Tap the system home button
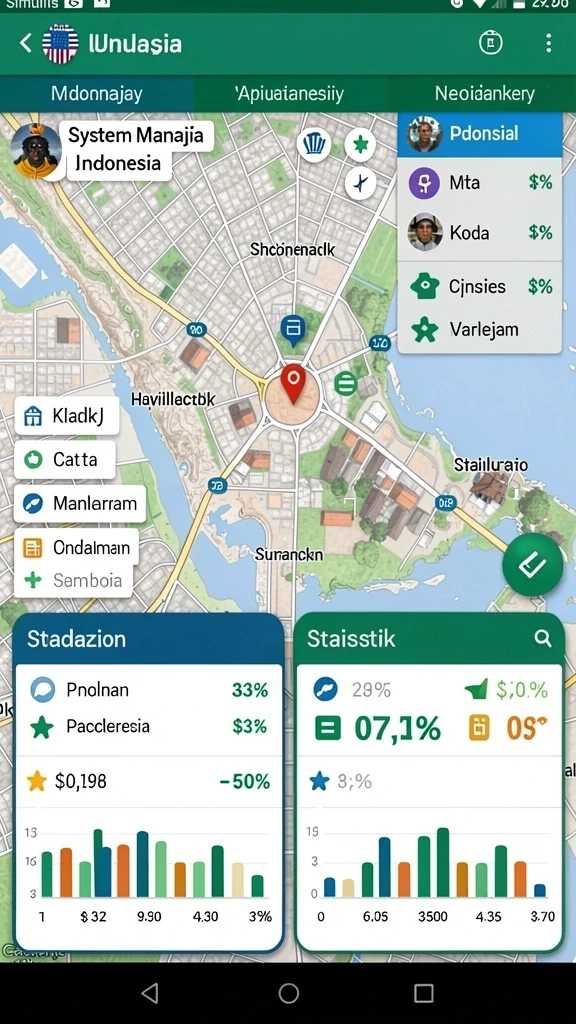Screen dimensions: 576x1024 (289, 993)
